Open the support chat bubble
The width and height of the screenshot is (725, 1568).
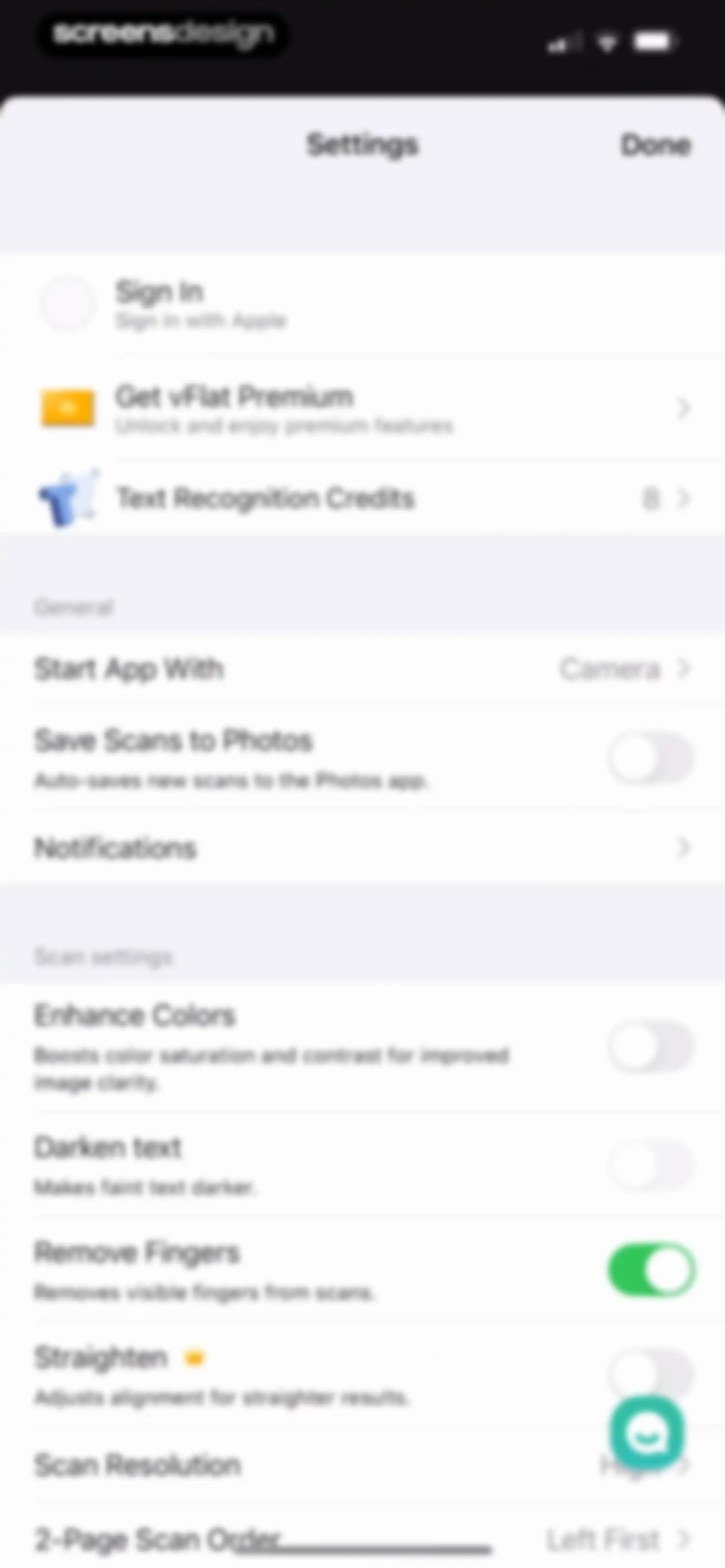pyautogui.click(x=647, y=1433)
